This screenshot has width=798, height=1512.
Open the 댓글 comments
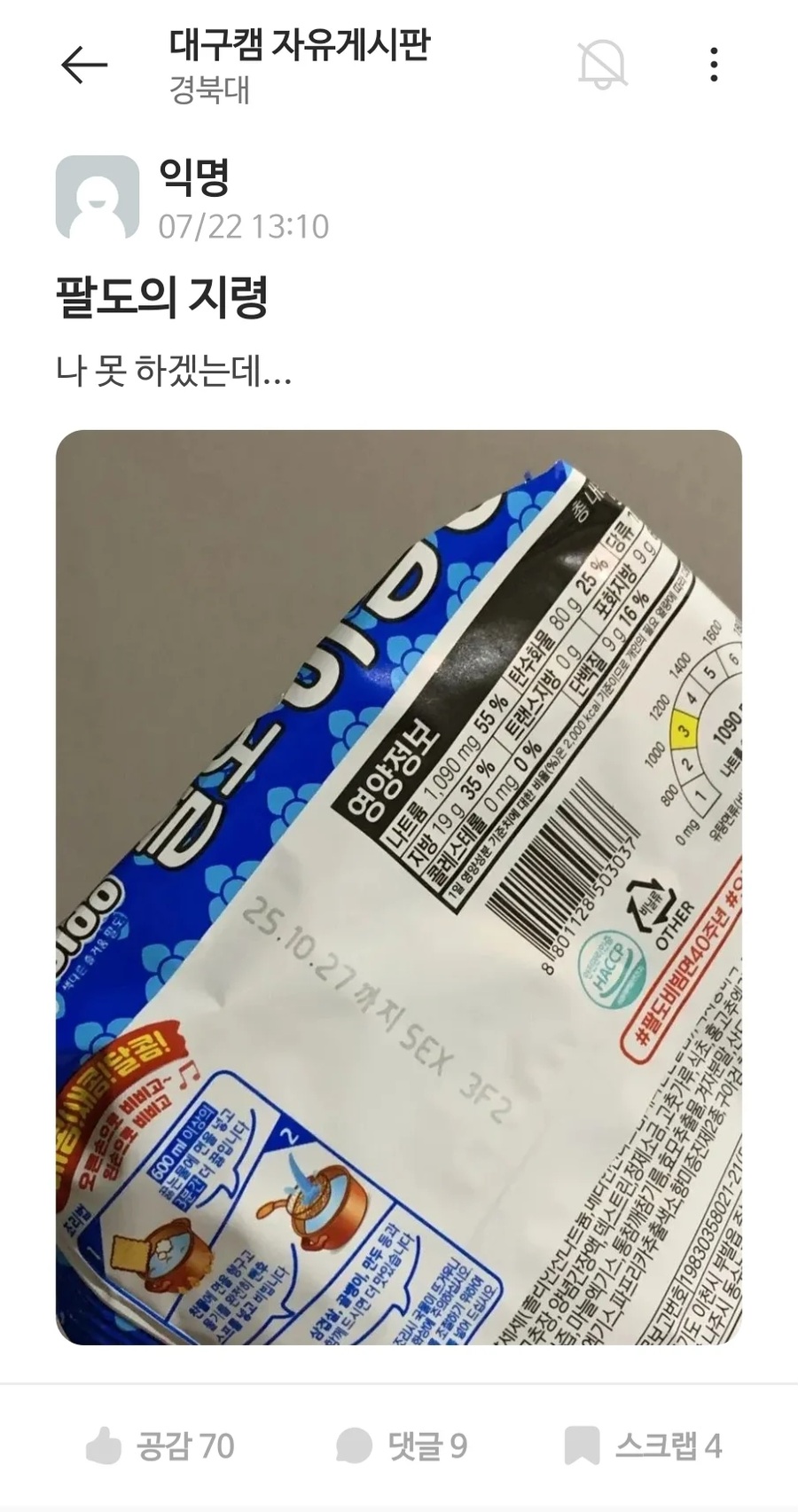[x=402, y=1446]
